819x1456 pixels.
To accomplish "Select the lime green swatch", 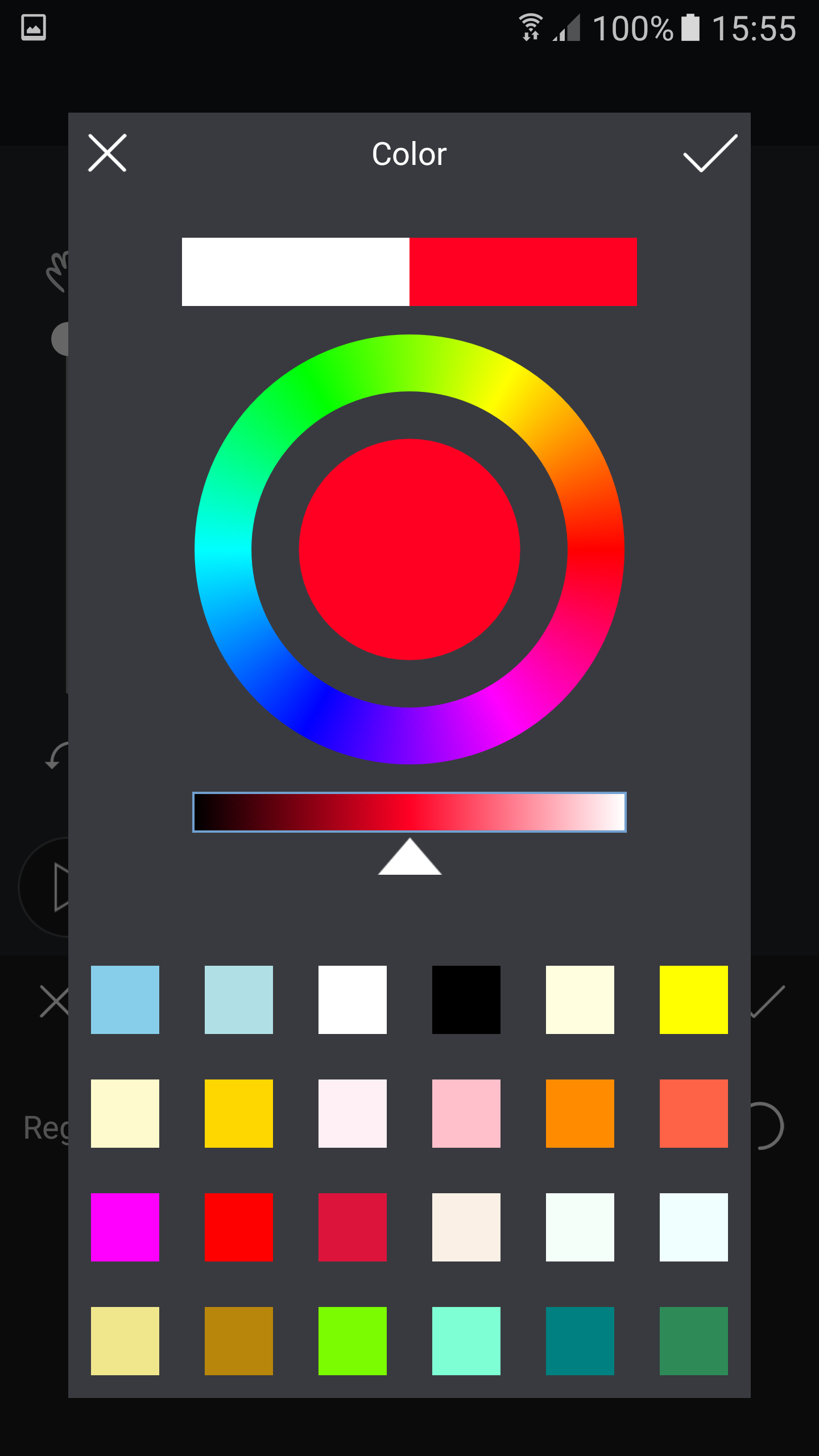I will click(x=353, y=1341).
